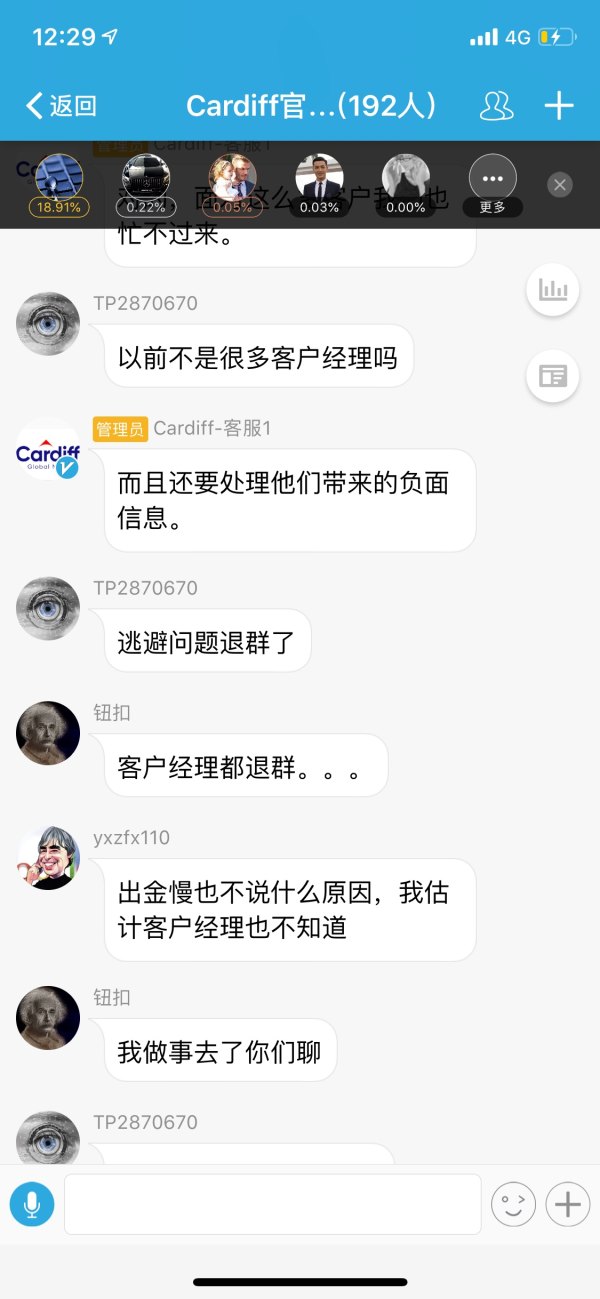Screen dimensions: 600x1299
Task: Go back with the 返回 button
Action: tap(60, 105)
